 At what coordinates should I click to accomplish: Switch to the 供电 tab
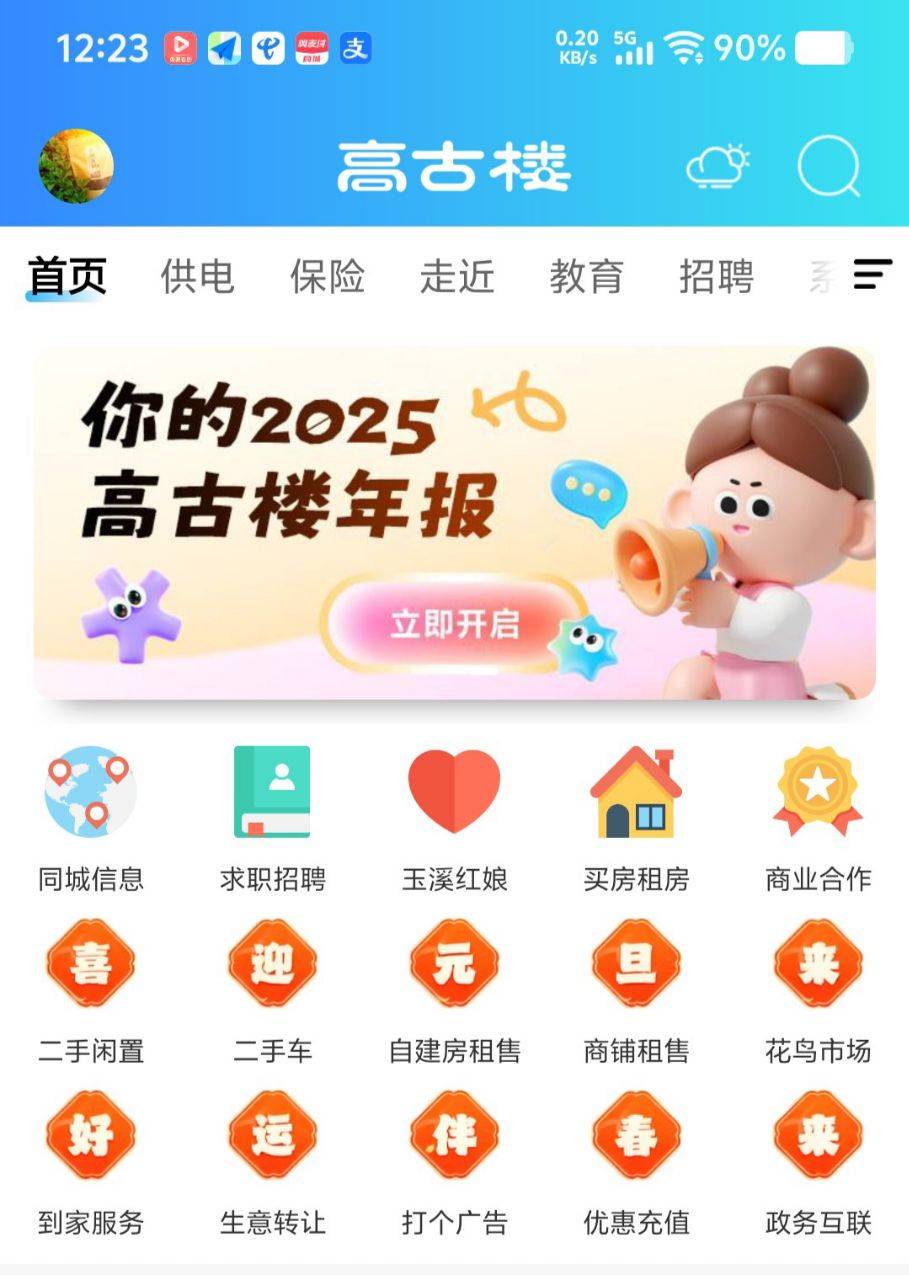coord(197,277)
